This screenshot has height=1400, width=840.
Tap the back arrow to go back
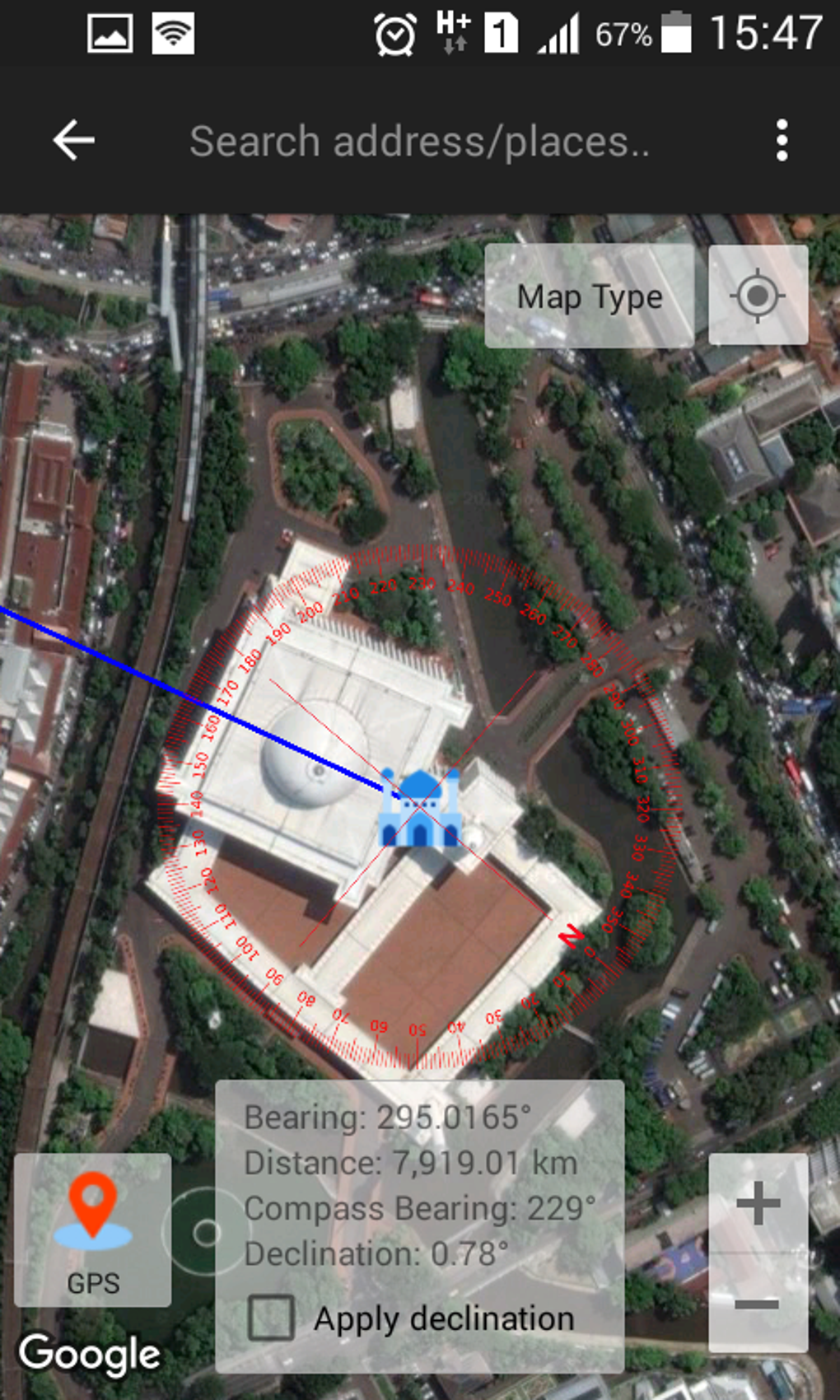[72, 138]
